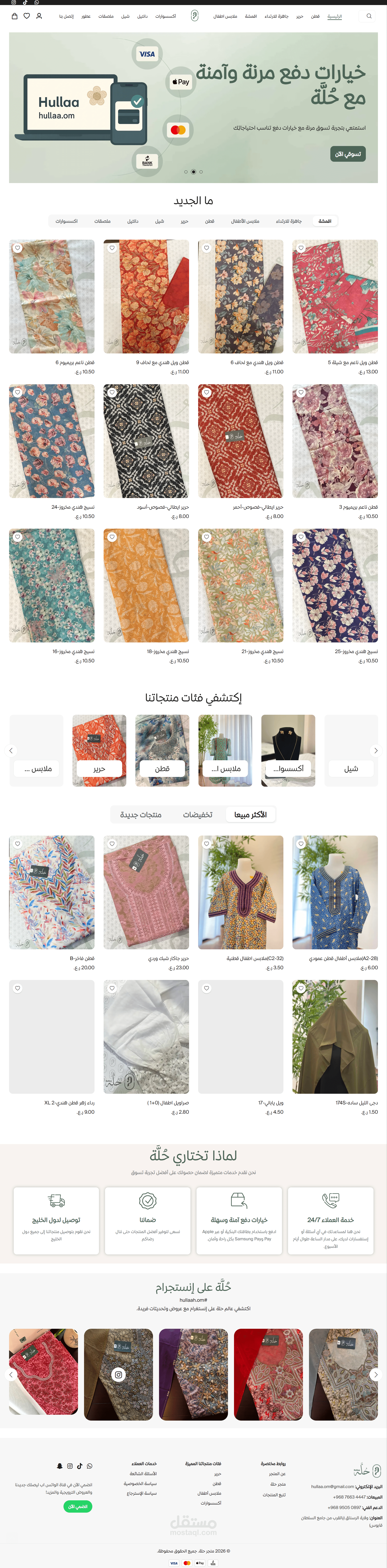Switch to the تخفيضات tab
This screenshot has height=1568, width=387.
pyautogui.click(x=198, y=814)
